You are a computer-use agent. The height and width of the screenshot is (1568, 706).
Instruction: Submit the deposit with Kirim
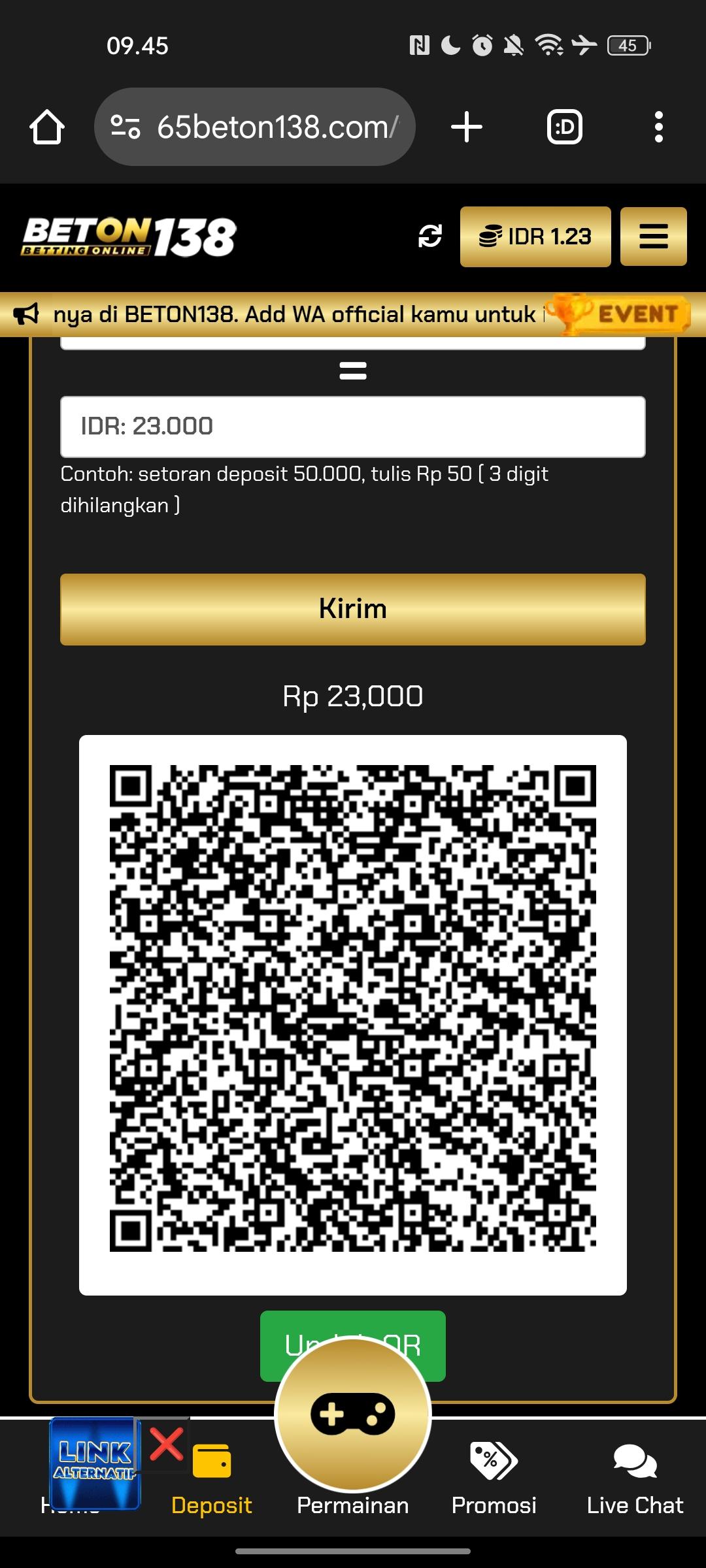pos(353,609)
